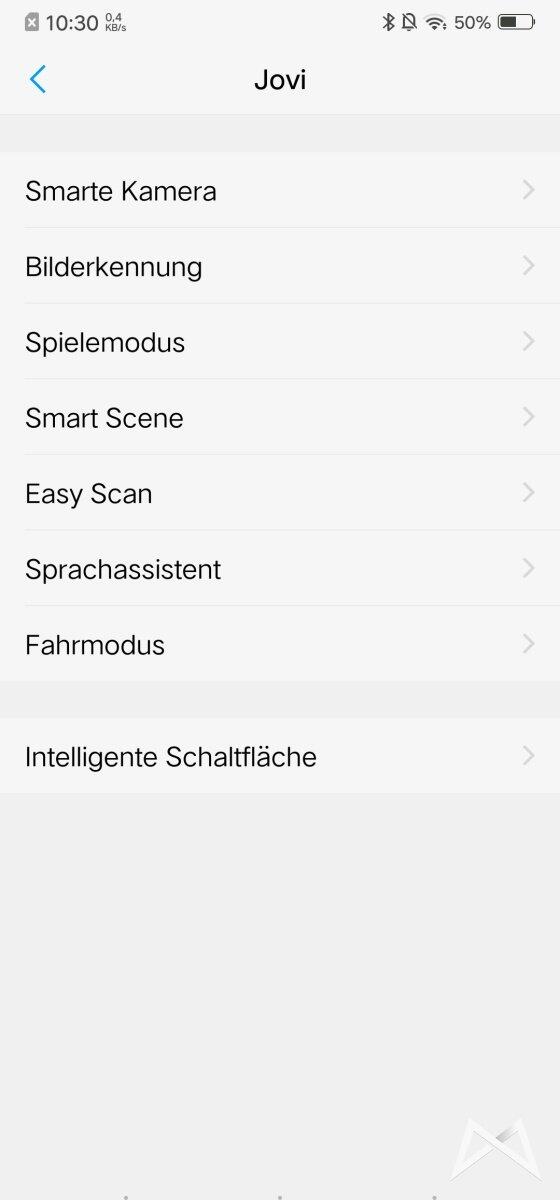Open Sprachassistent settings
The width and height of the screenshot is (560, 1200).
(x=280, y=568)
